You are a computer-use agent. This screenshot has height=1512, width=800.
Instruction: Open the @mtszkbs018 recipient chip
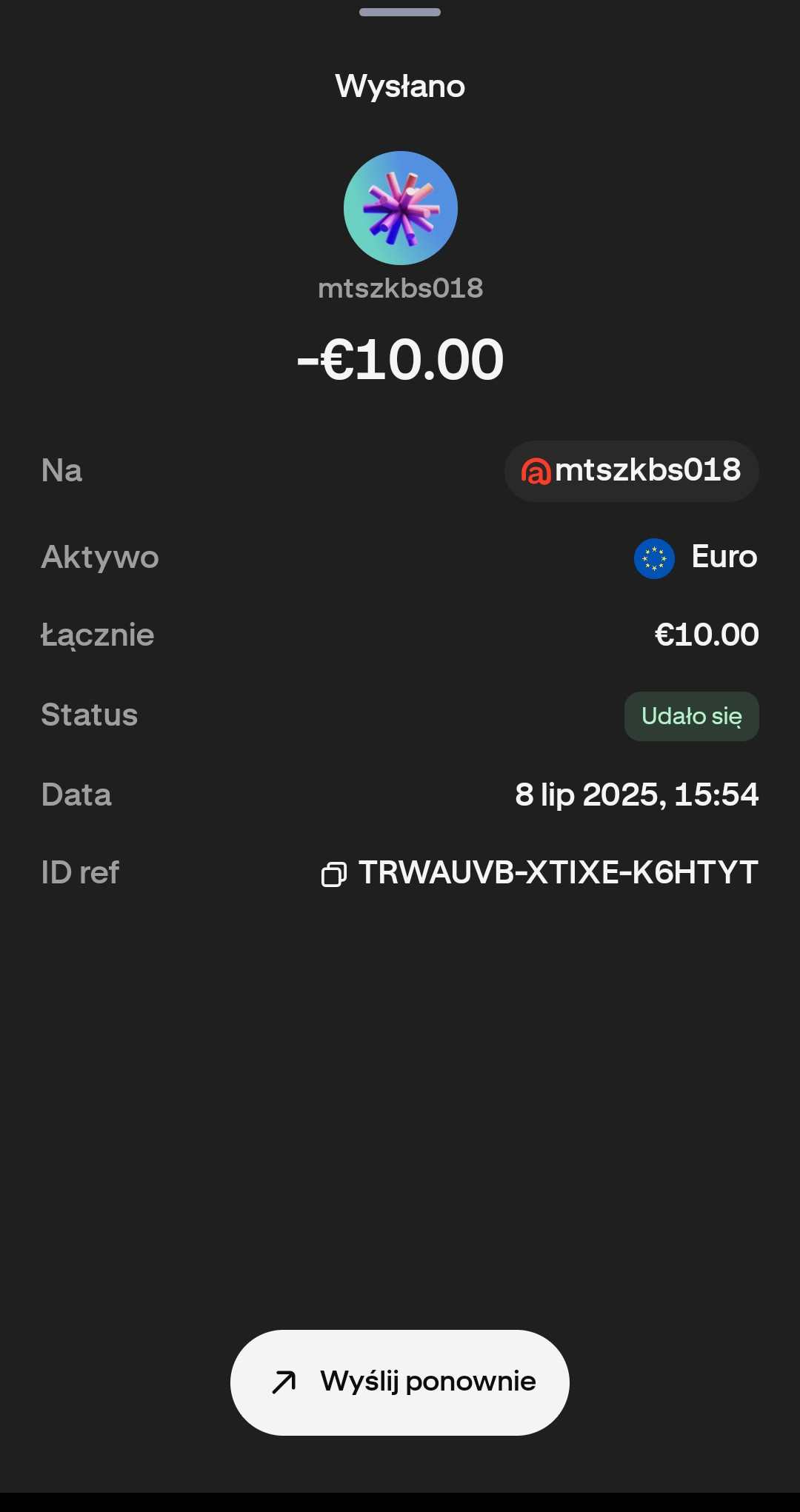(x=632, y=471)
